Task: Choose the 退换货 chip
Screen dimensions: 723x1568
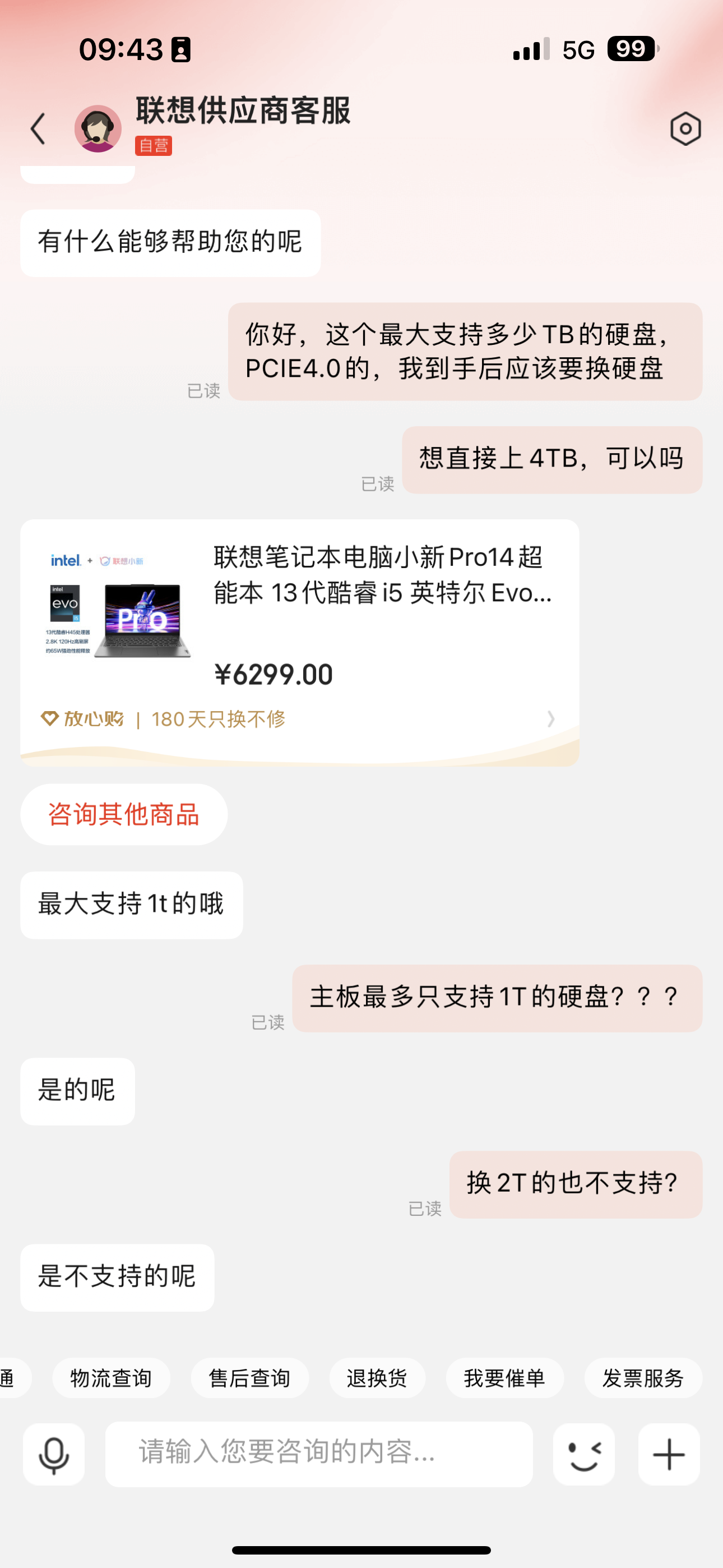Action: 377,1378
